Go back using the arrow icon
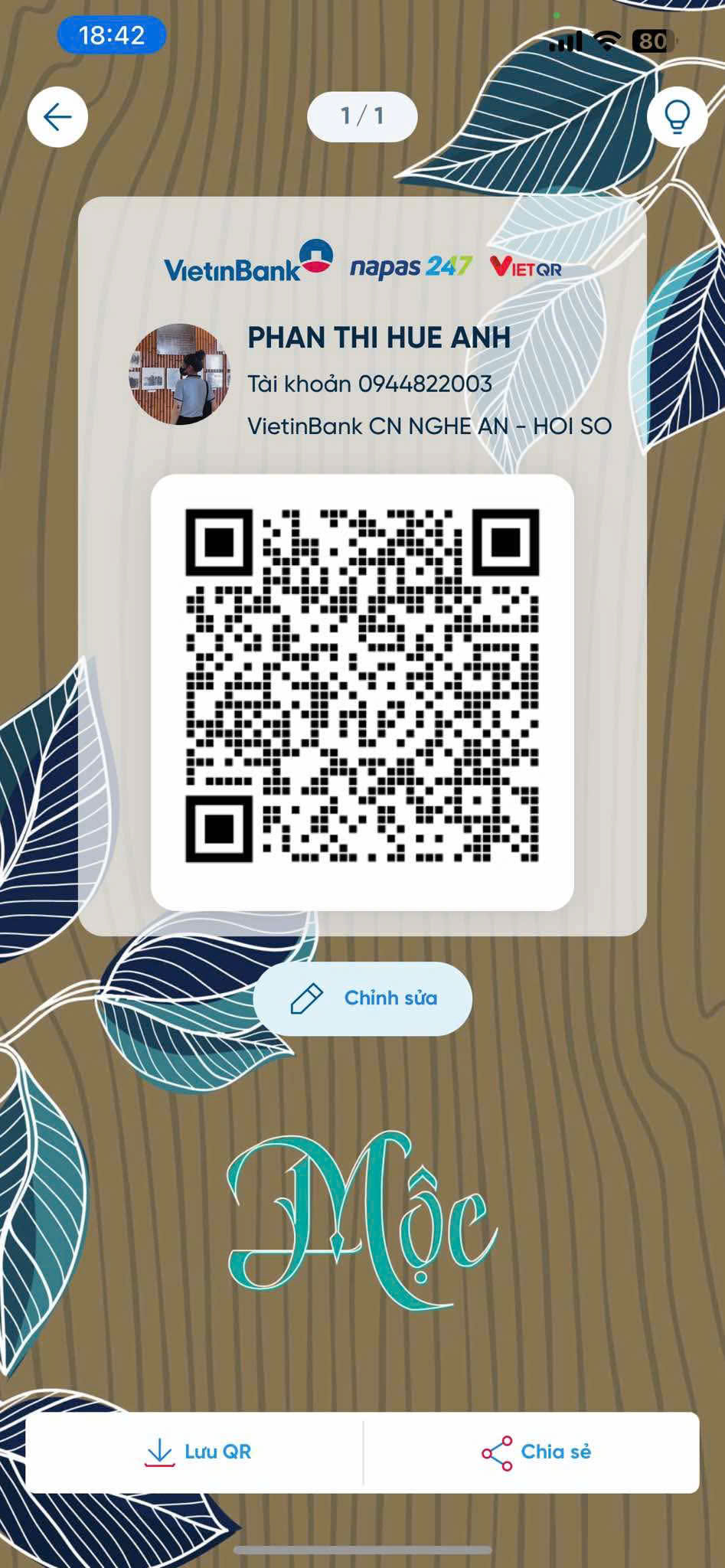725x1568 pixels. [x=57, y=117]
